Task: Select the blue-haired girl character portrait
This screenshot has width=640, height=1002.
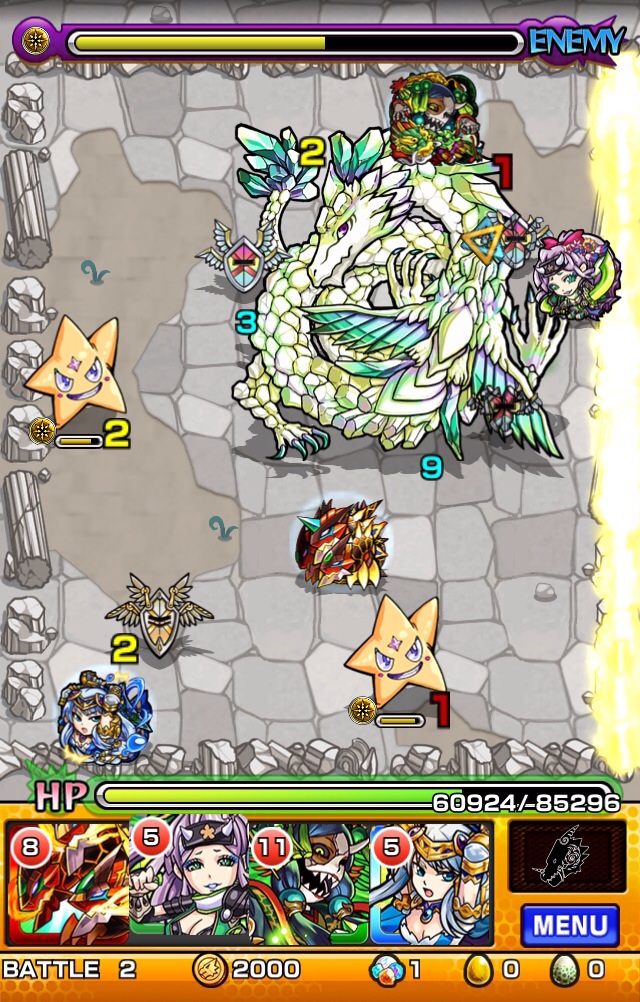Action: point(432,883)
